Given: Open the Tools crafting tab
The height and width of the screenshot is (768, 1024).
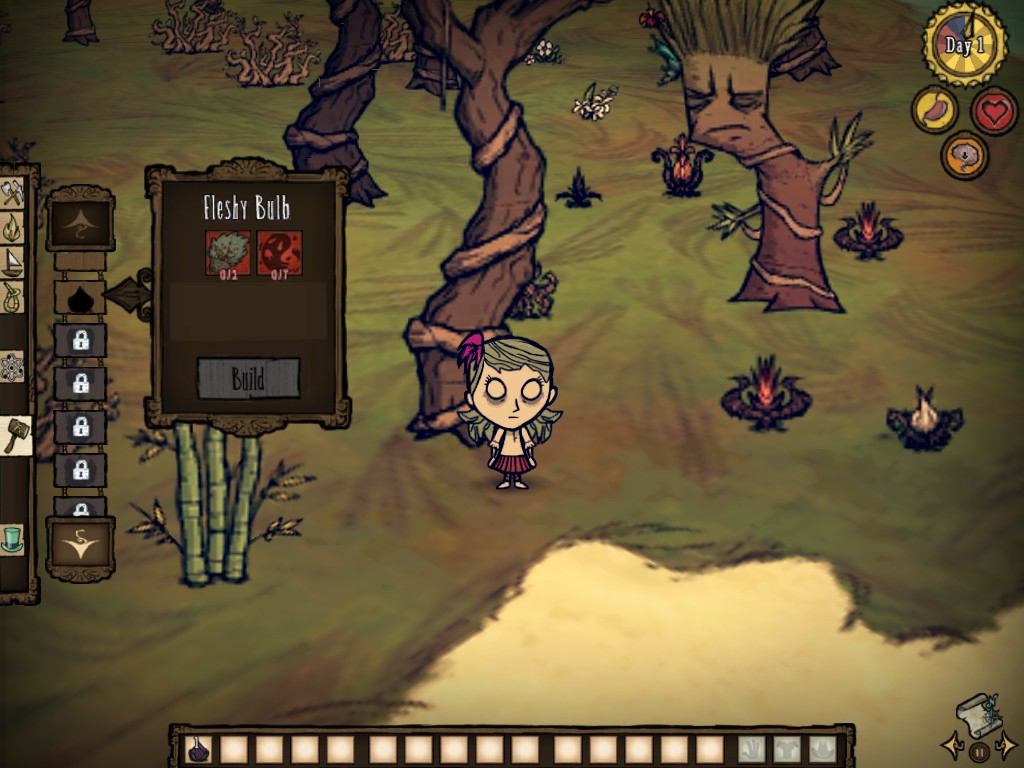Looking at the screenshot, I should tap(13, 191).
